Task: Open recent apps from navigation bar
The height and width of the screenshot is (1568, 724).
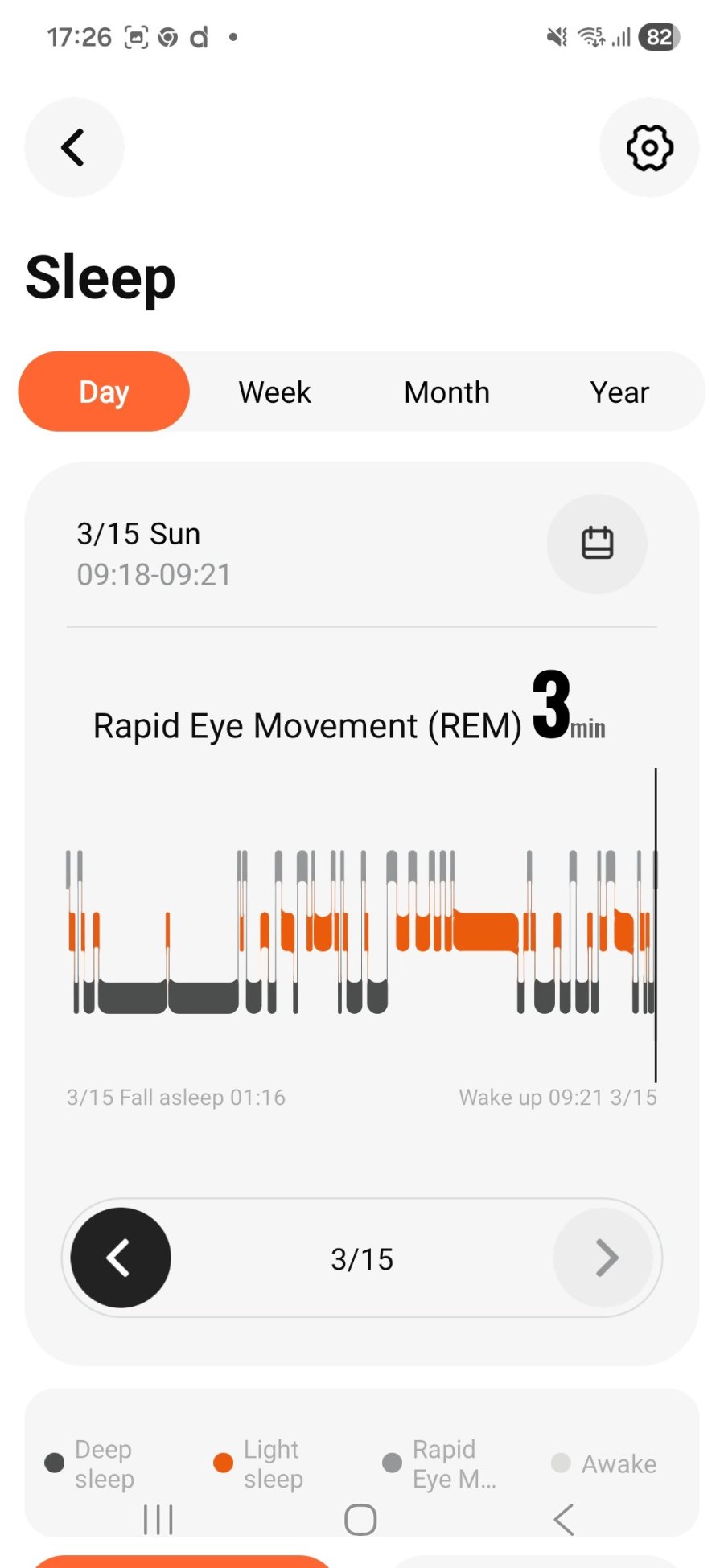Action: [x=158, y=1520]
